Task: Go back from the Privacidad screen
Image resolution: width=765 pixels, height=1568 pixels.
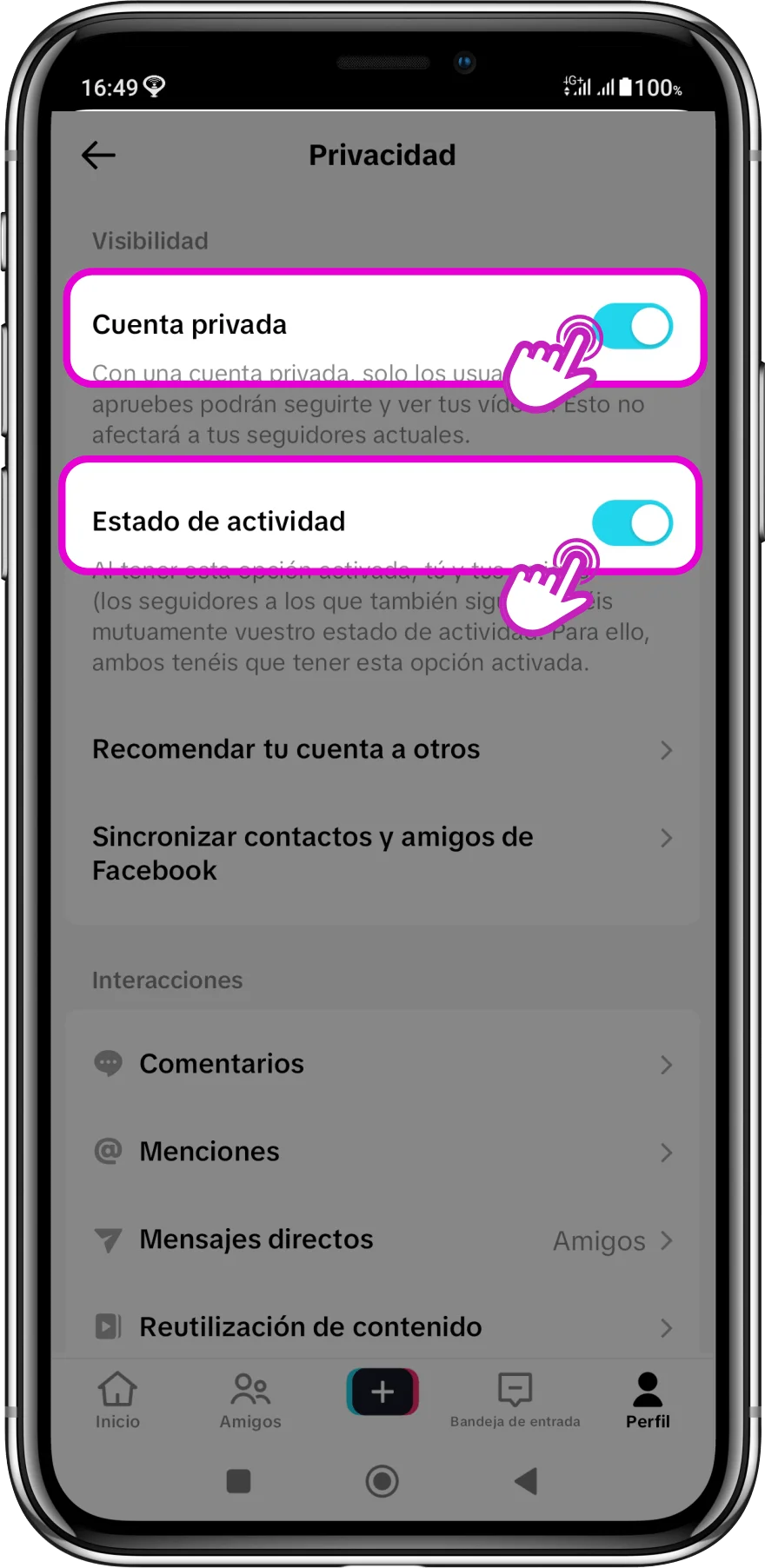Action: (x=98, y=156)
